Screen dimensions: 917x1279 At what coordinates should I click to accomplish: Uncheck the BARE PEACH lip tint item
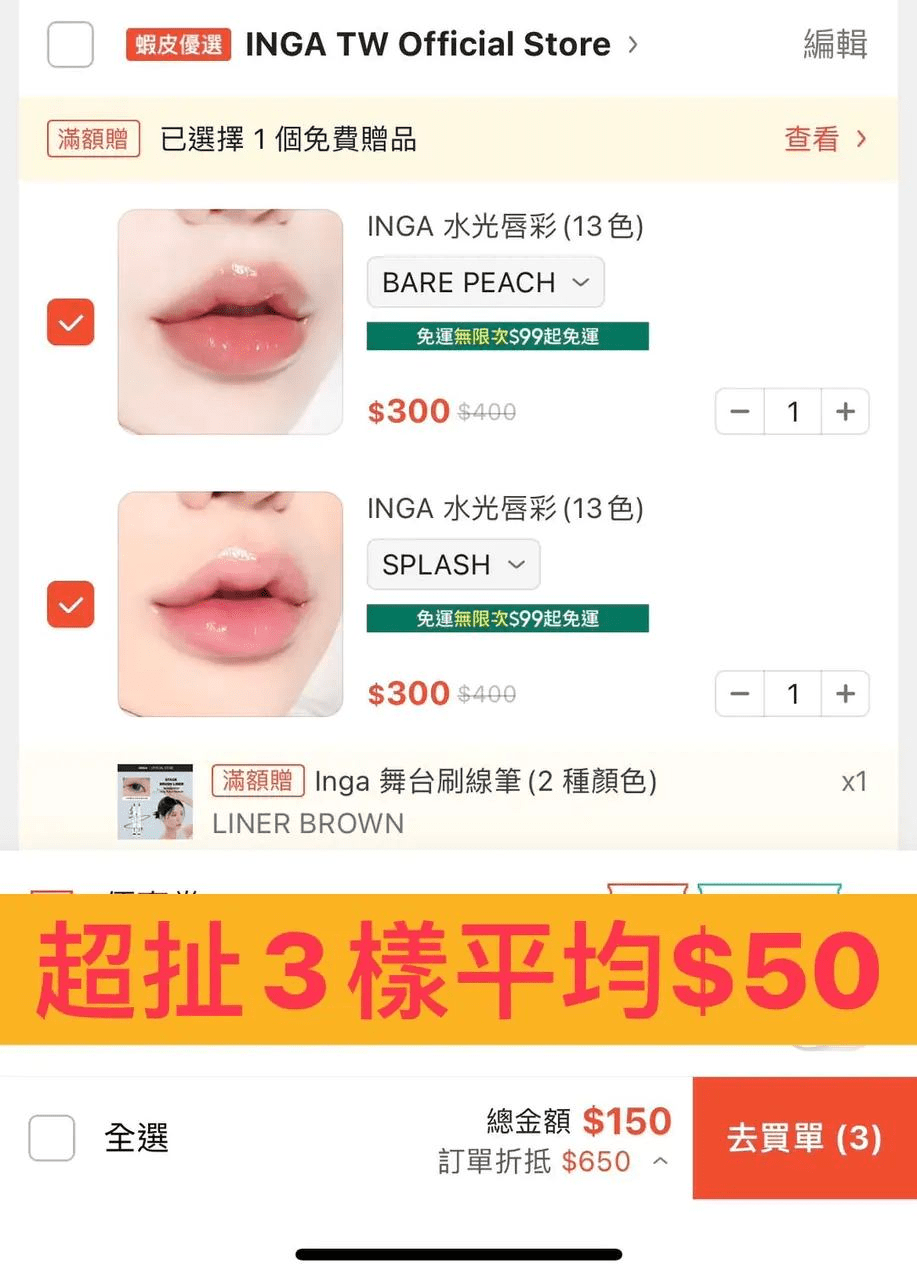point(69,322)
